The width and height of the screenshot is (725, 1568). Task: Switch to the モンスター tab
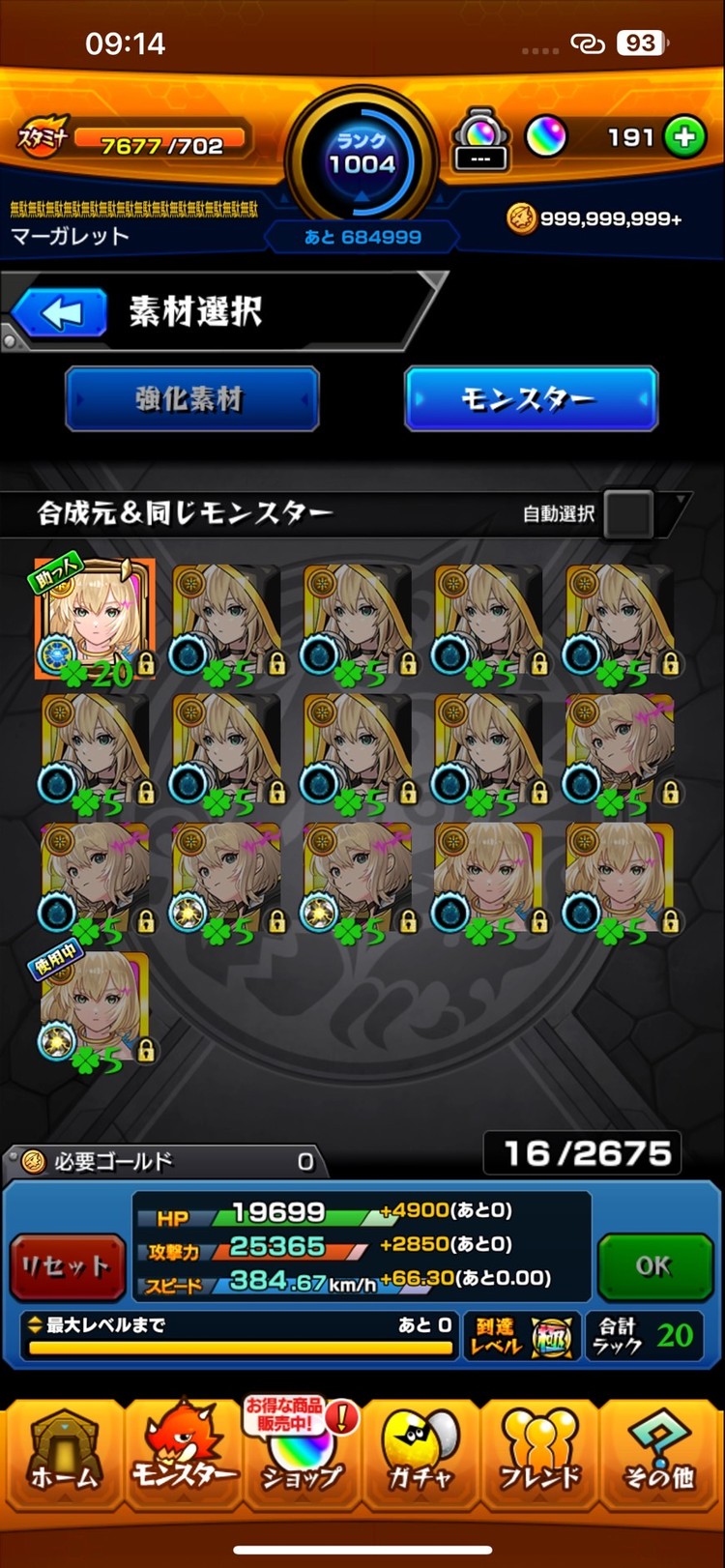(x=531, y=398)
